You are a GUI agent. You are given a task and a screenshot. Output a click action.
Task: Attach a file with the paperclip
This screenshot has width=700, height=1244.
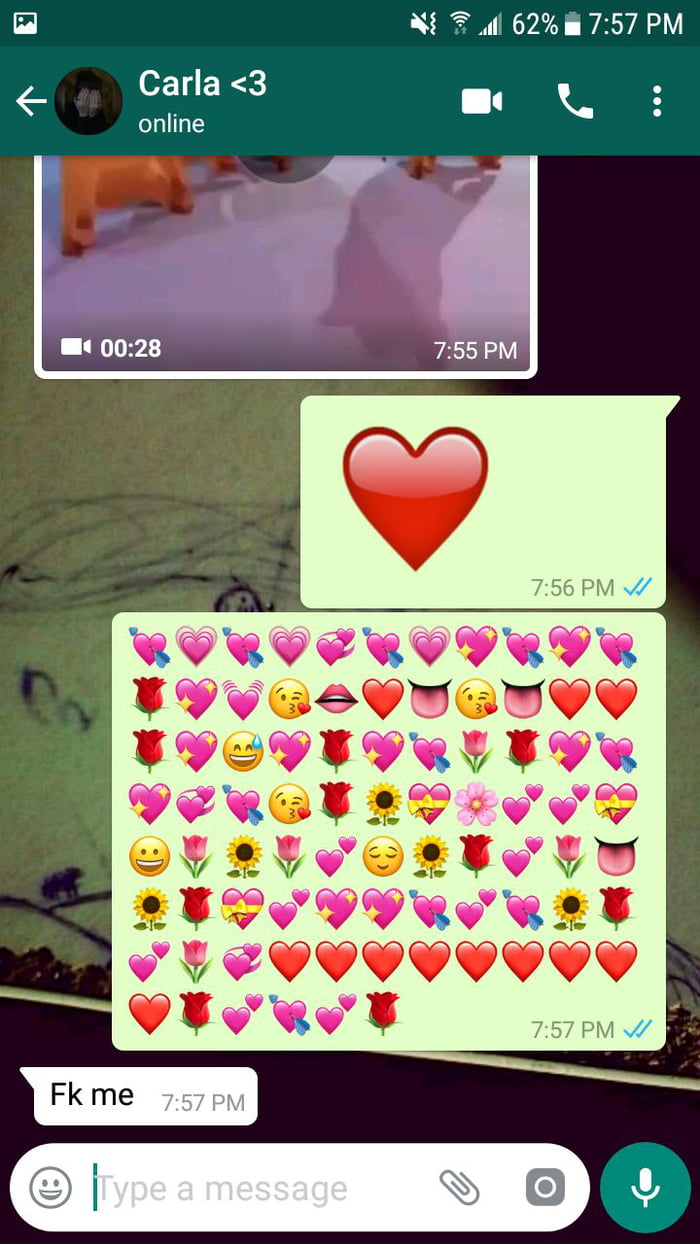[x=460, y=1188]
